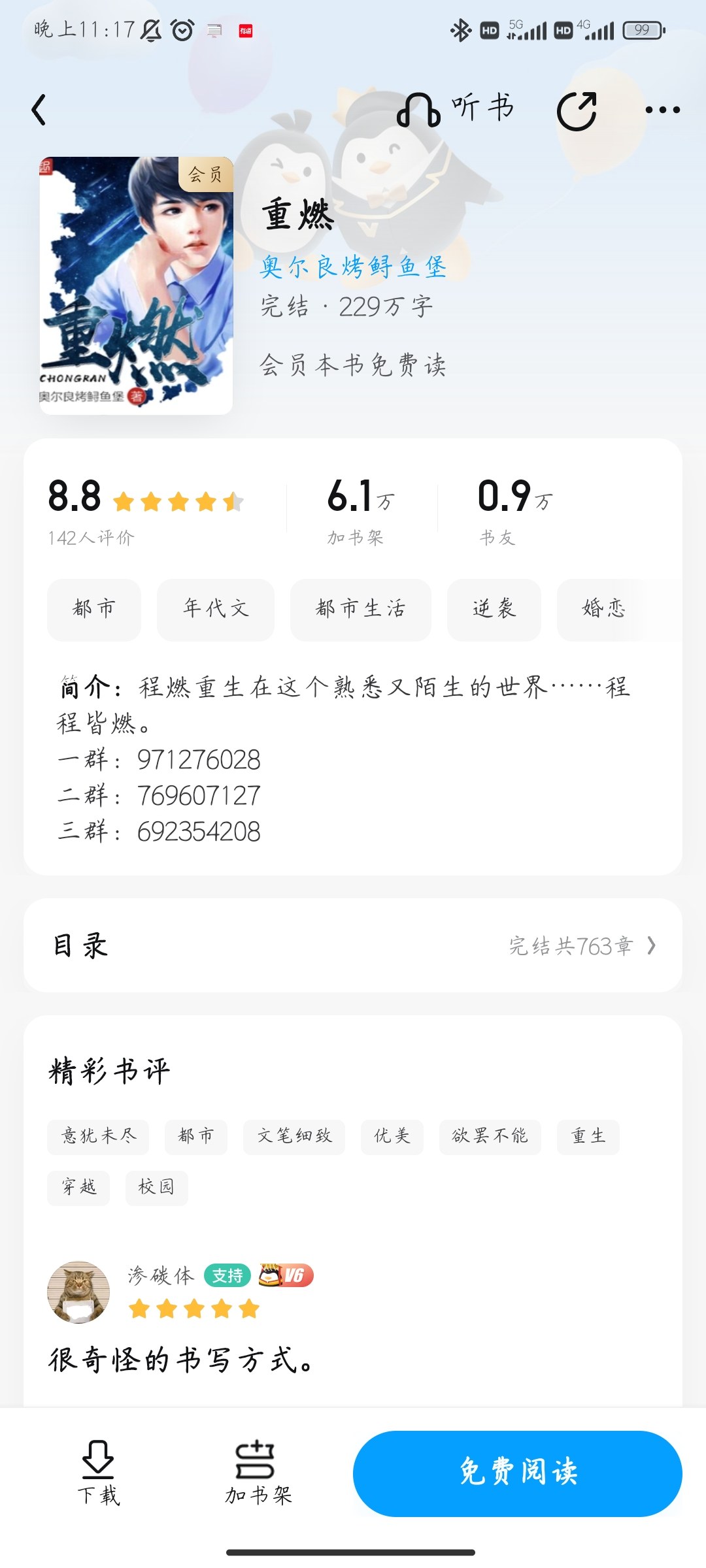Open the 重燃 book cover image

click(x=136, y=286)
